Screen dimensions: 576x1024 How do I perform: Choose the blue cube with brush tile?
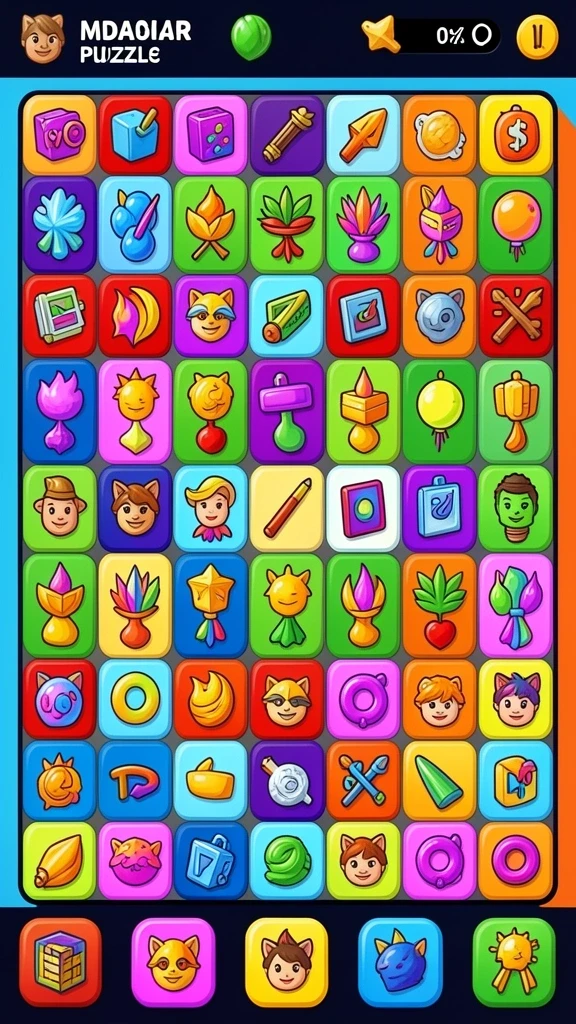point(135,135)
